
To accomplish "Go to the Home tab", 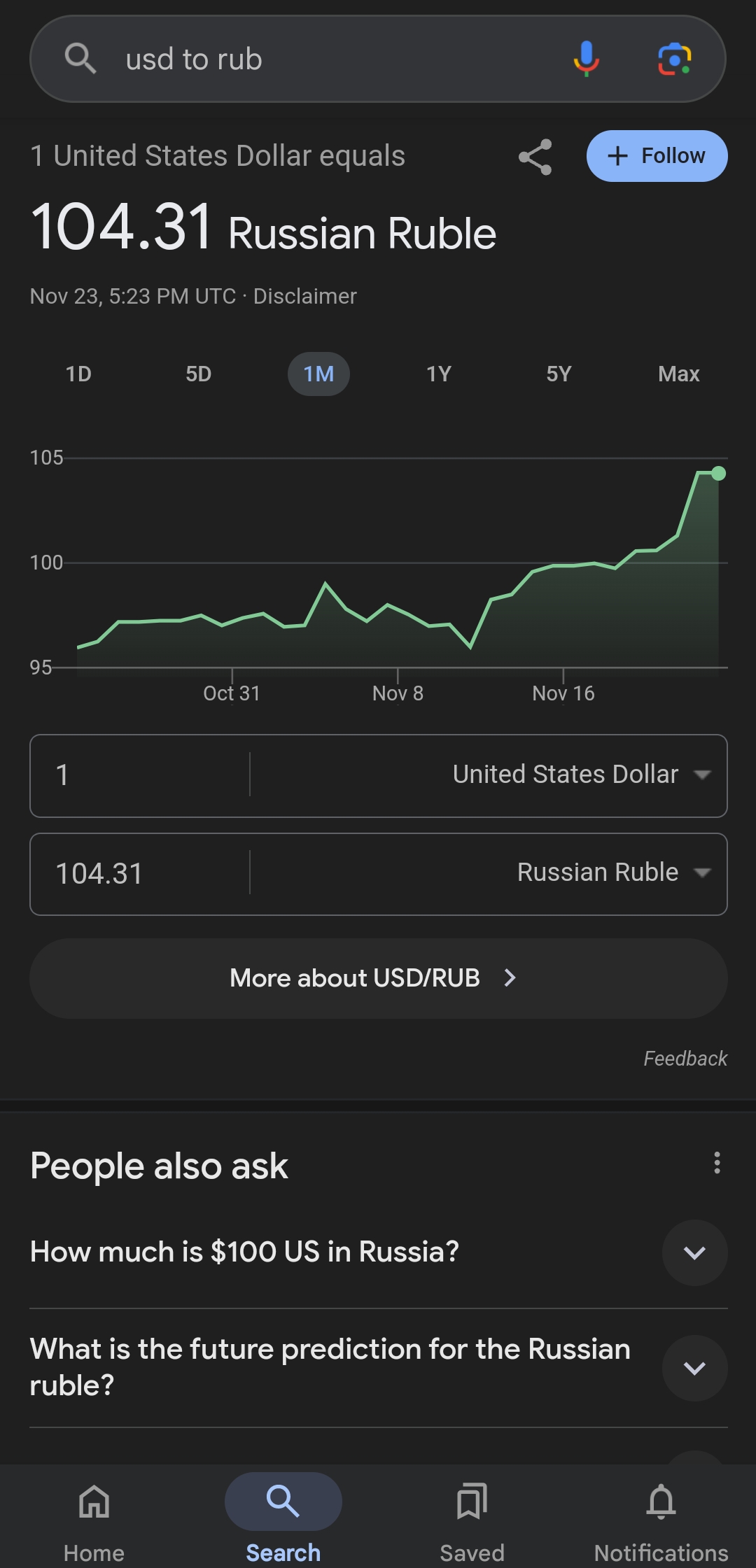I will click(x=94, y=1518).
